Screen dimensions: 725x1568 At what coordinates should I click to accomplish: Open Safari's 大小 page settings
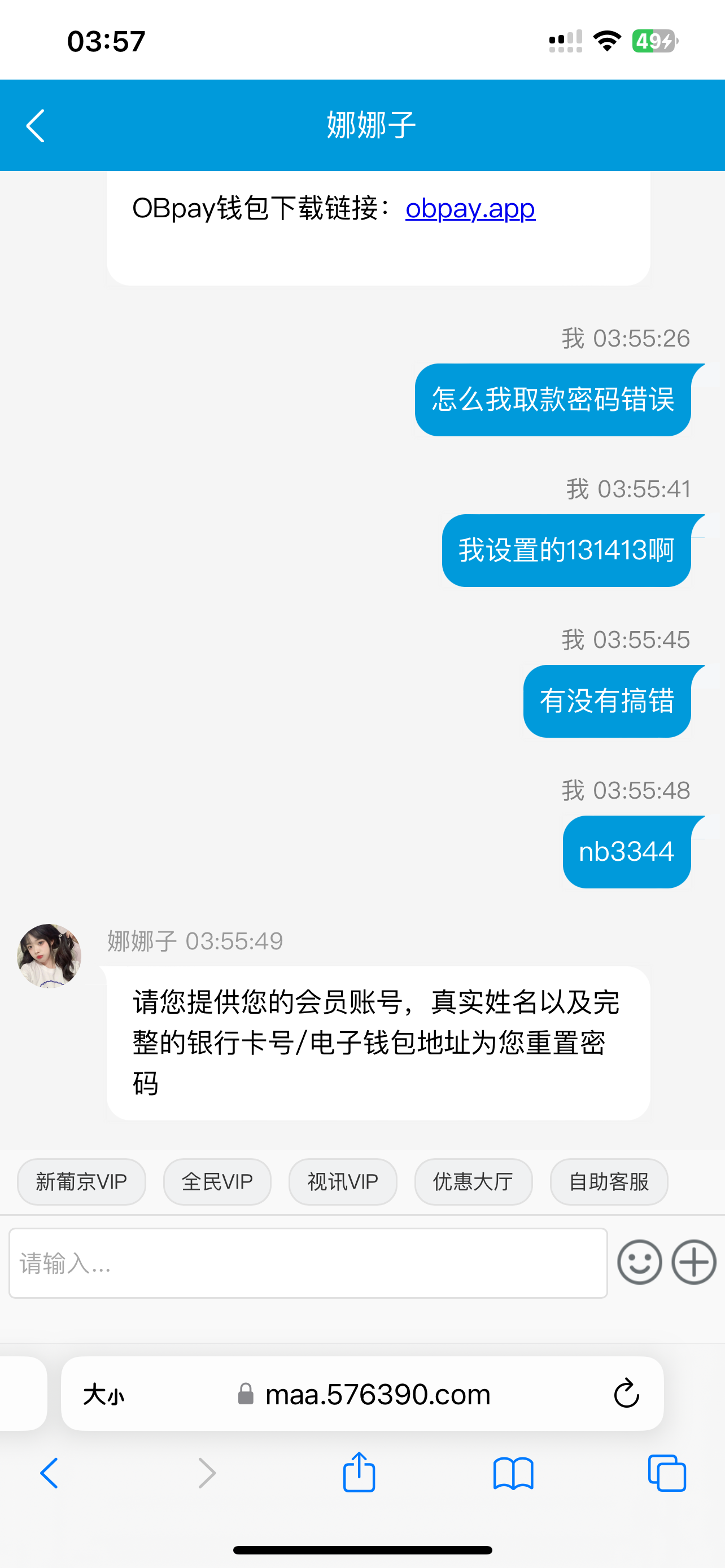(104, 1394)
